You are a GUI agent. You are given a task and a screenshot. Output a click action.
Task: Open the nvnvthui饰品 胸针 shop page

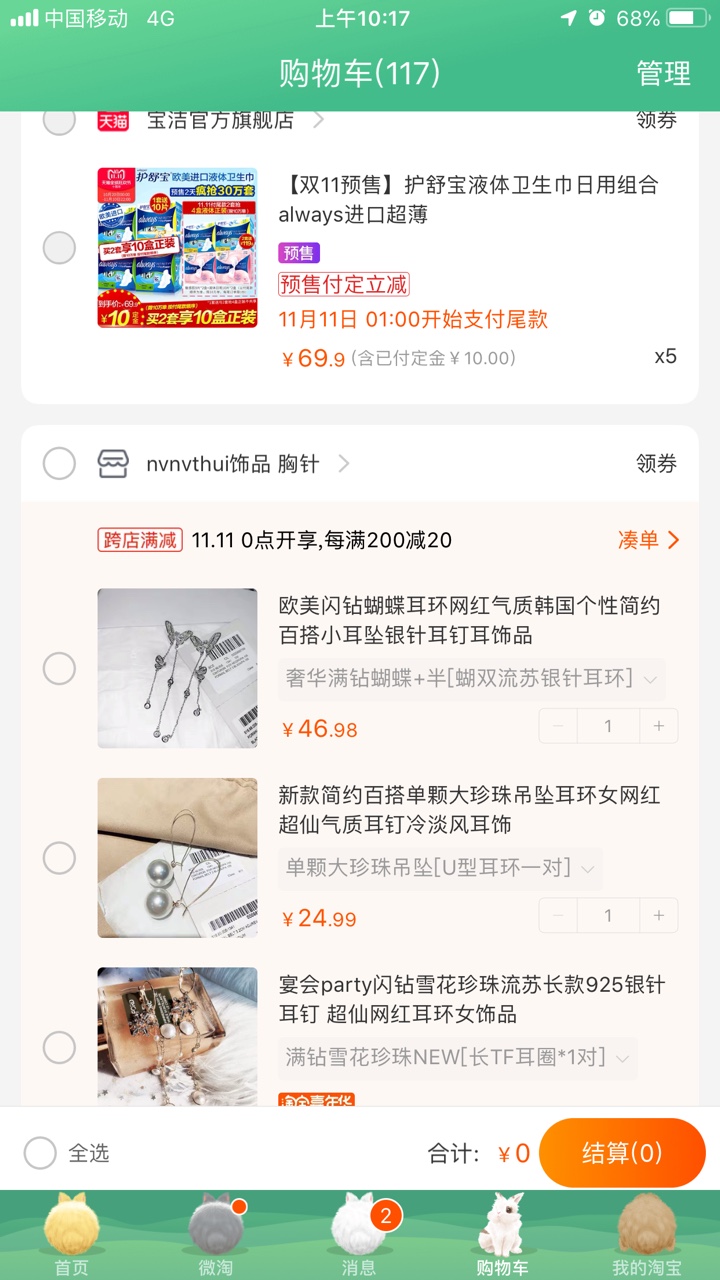click(x=233, y=463)
